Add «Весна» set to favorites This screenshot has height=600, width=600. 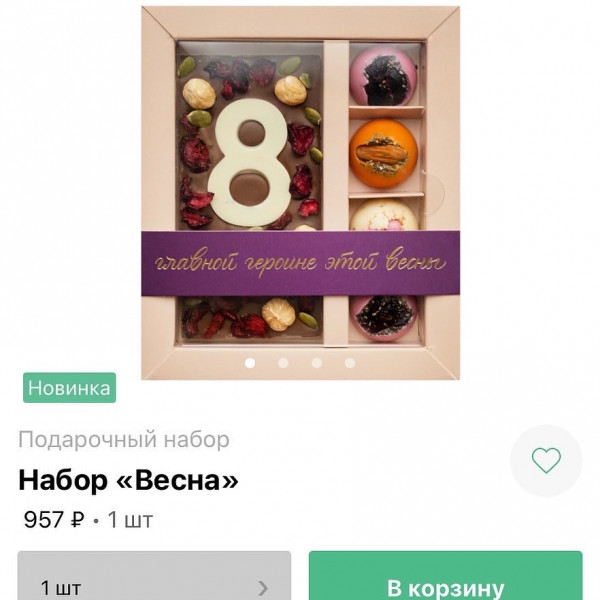545,460
